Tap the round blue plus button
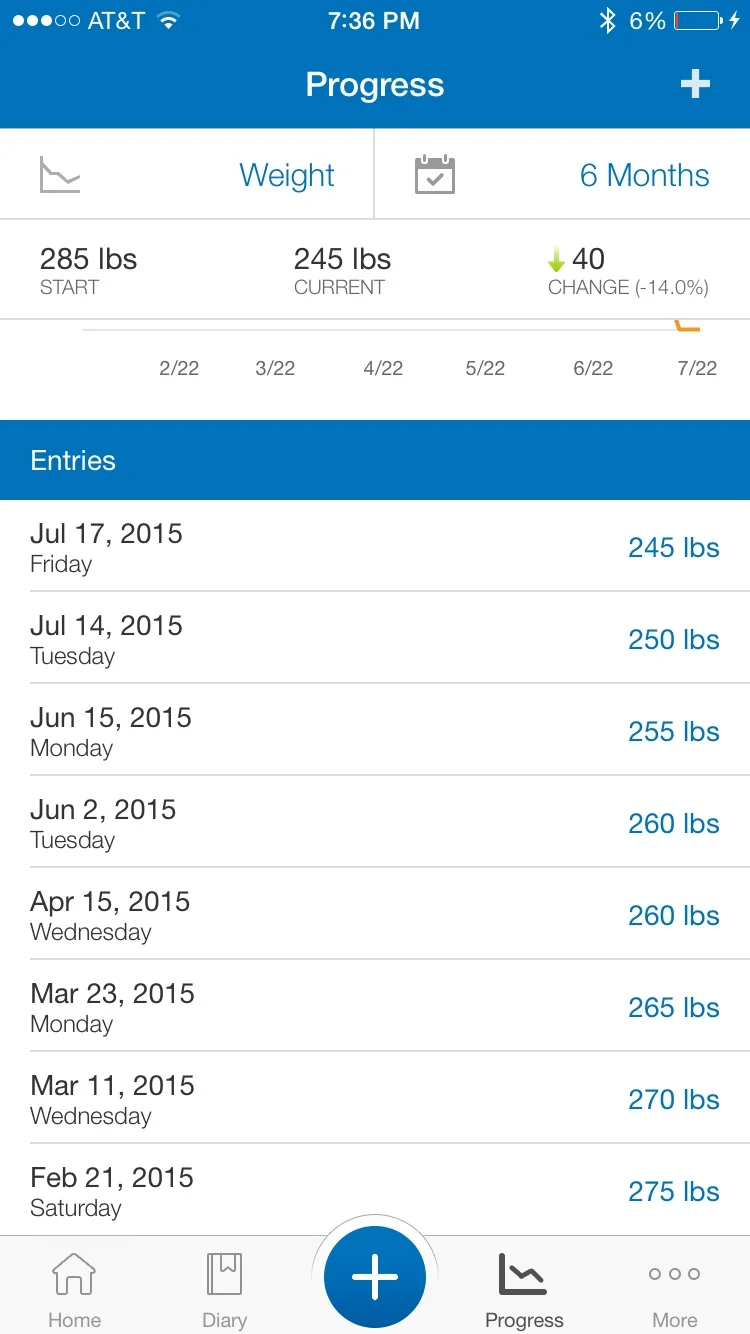The width and height of the screenshot is (750, 1334). click(375, 1277)
